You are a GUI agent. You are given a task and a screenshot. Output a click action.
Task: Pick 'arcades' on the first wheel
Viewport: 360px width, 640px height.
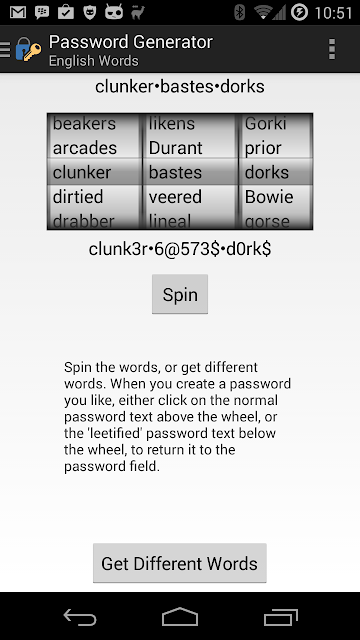click(85, 148)
